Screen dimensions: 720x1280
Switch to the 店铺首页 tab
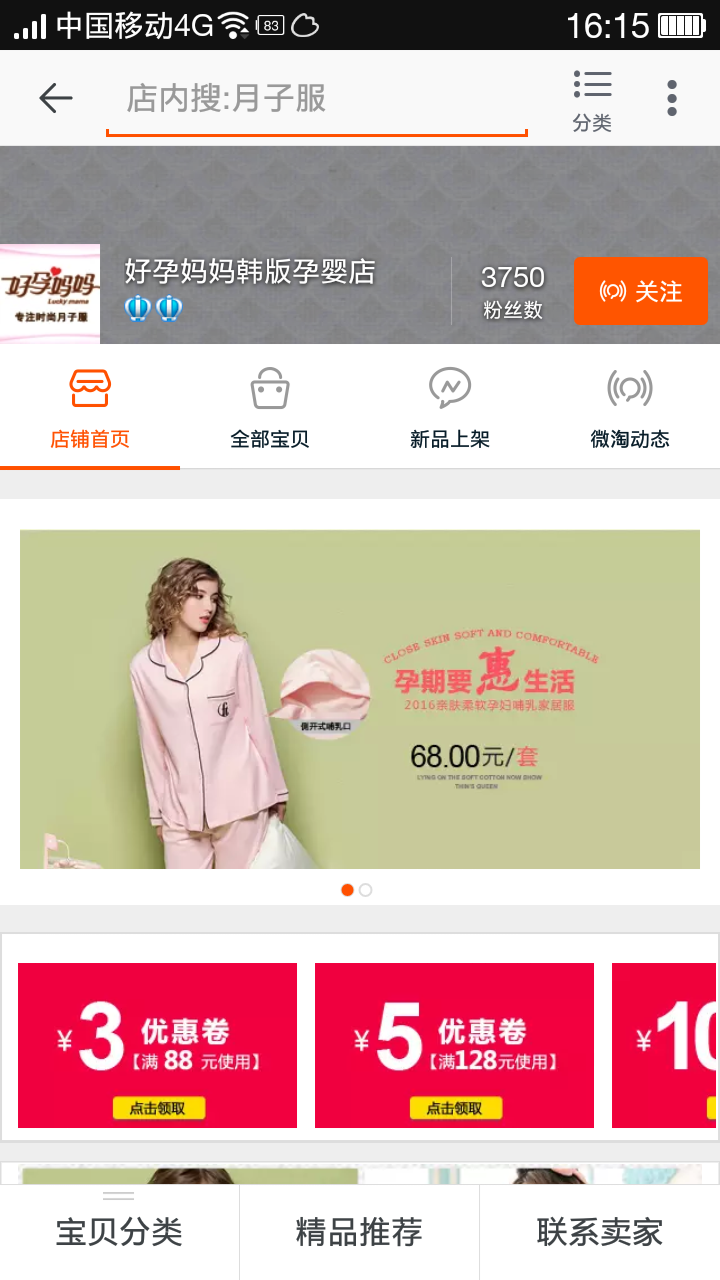90,410
